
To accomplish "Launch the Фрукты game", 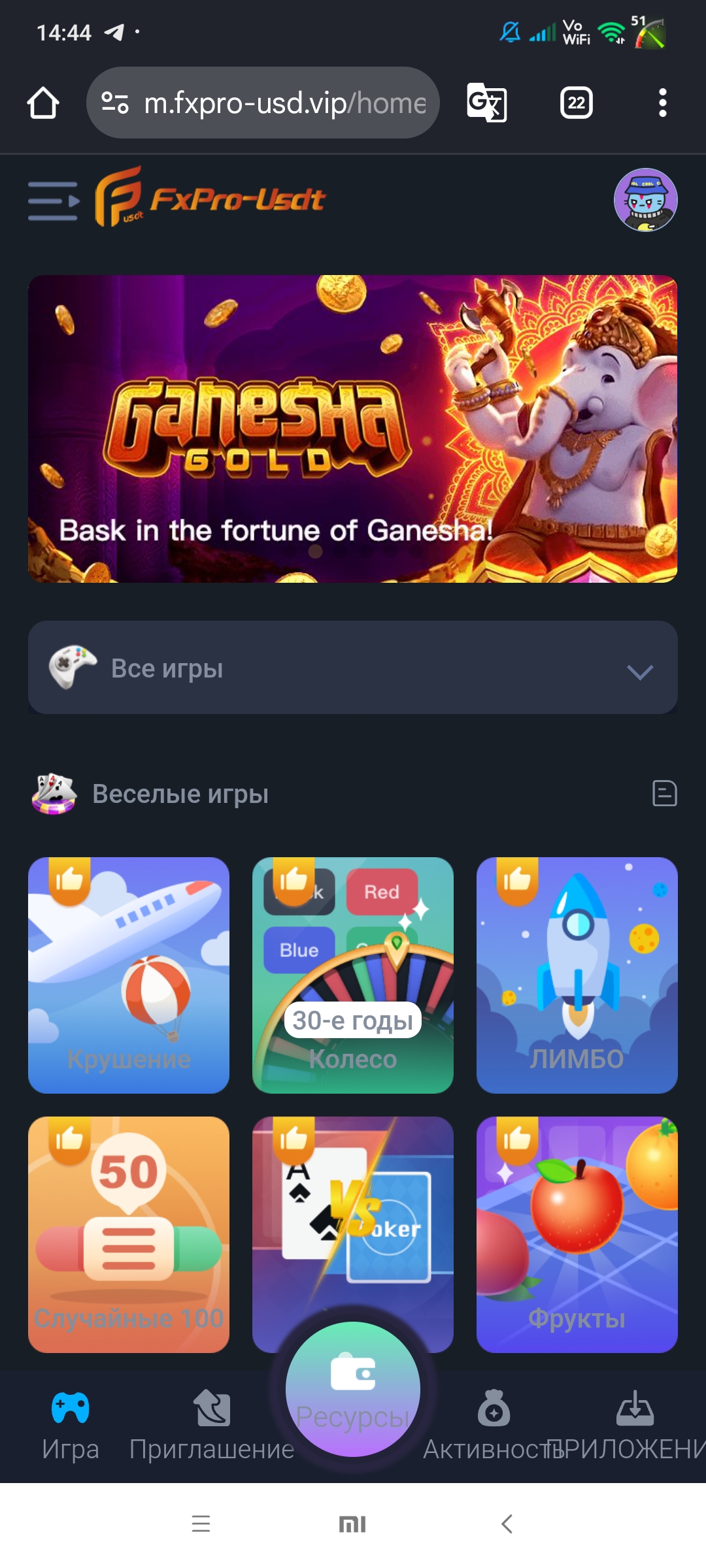I will pos(577,1233).
